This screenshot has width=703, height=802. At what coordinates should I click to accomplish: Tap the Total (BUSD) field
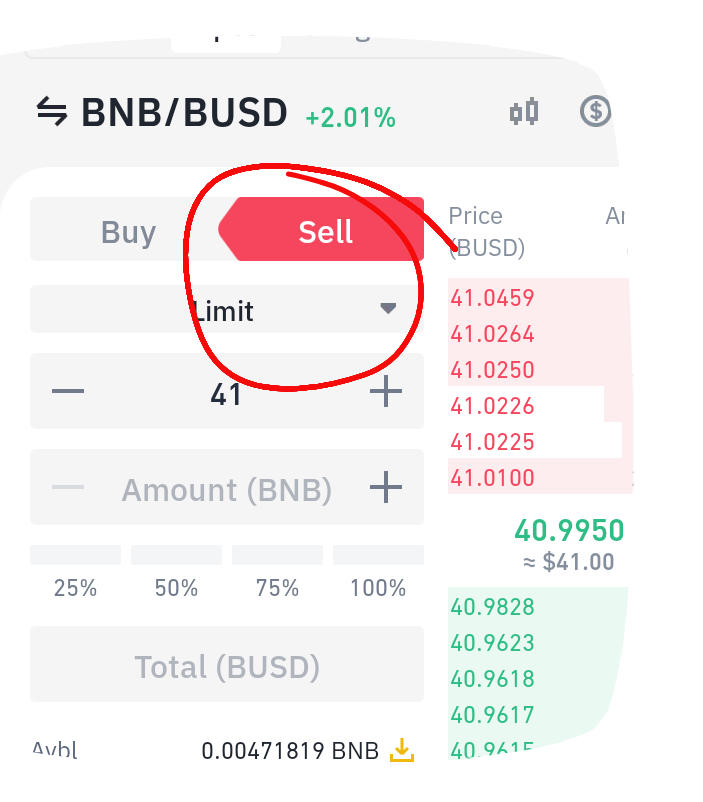[227, 664]
